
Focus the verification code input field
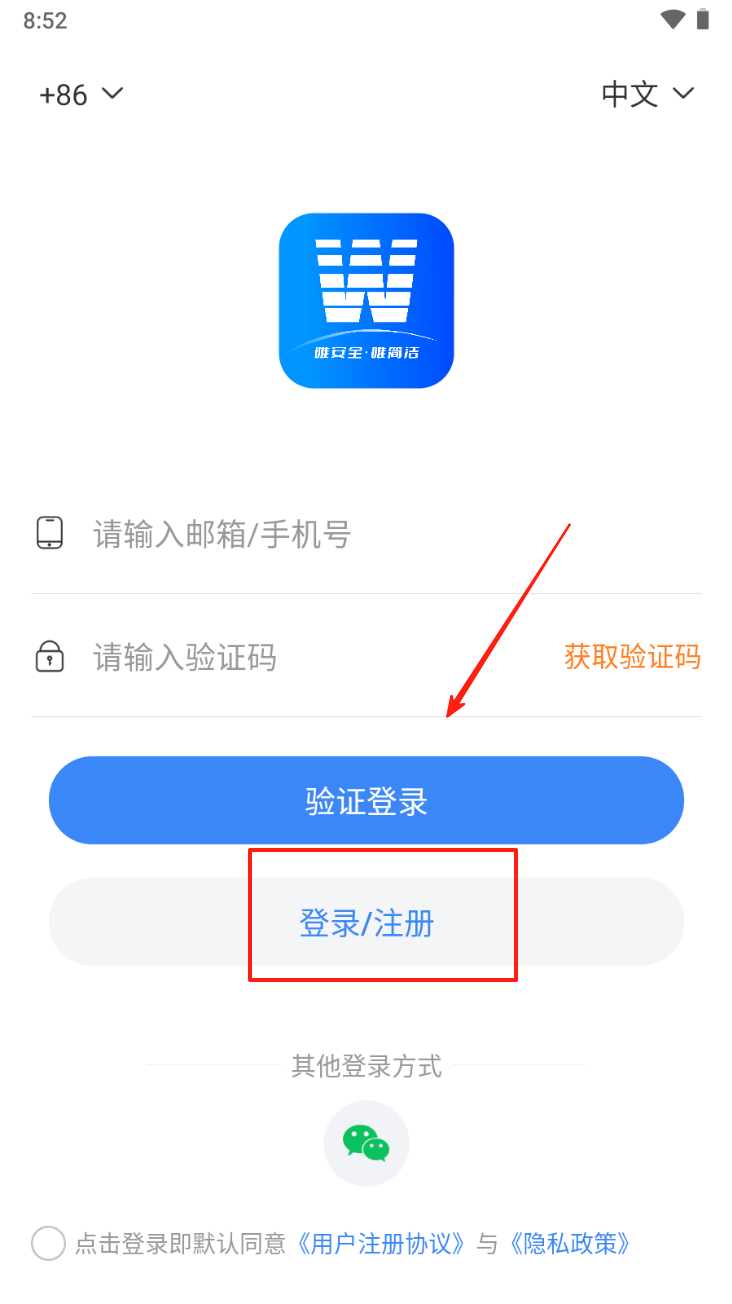[x=320, y=657]
